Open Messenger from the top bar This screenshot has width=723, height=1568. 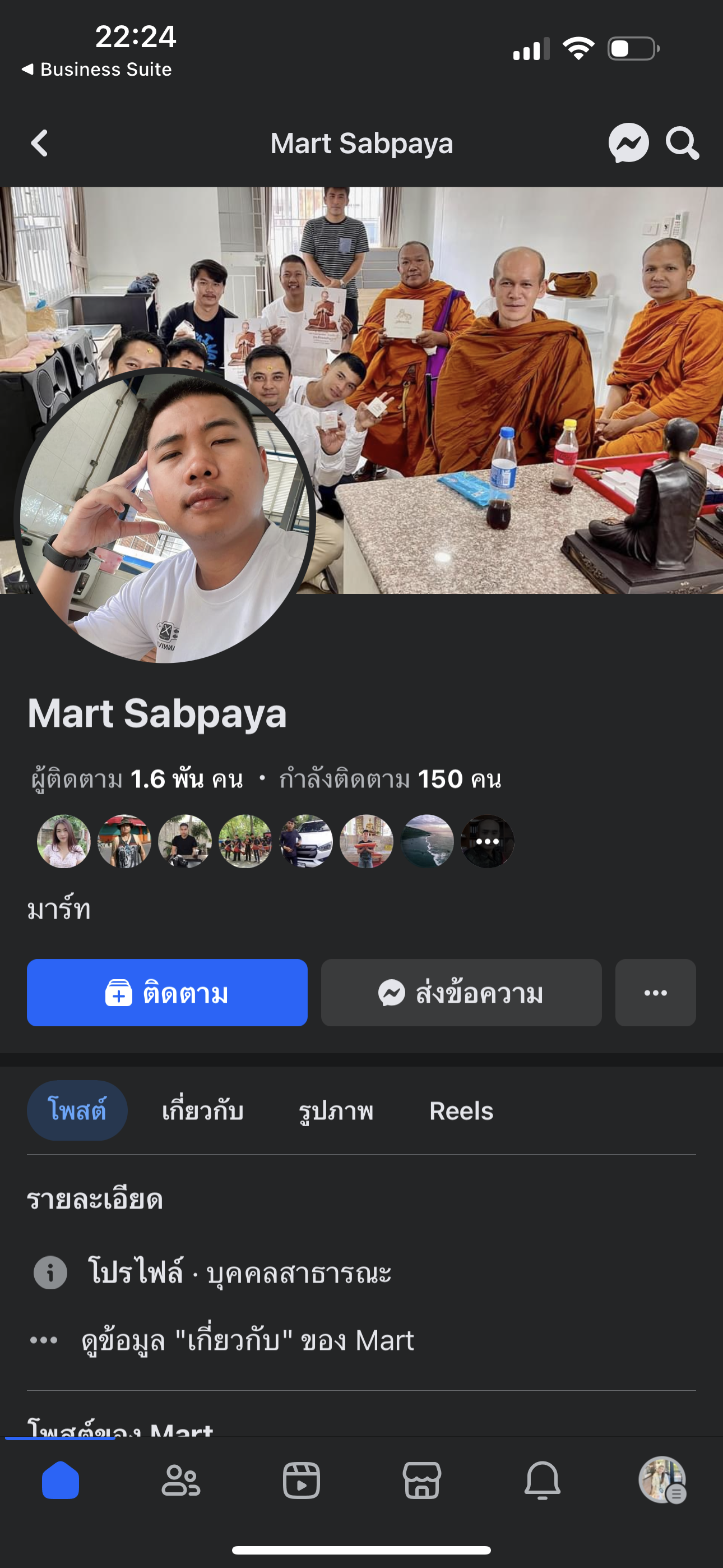(628, 144)
